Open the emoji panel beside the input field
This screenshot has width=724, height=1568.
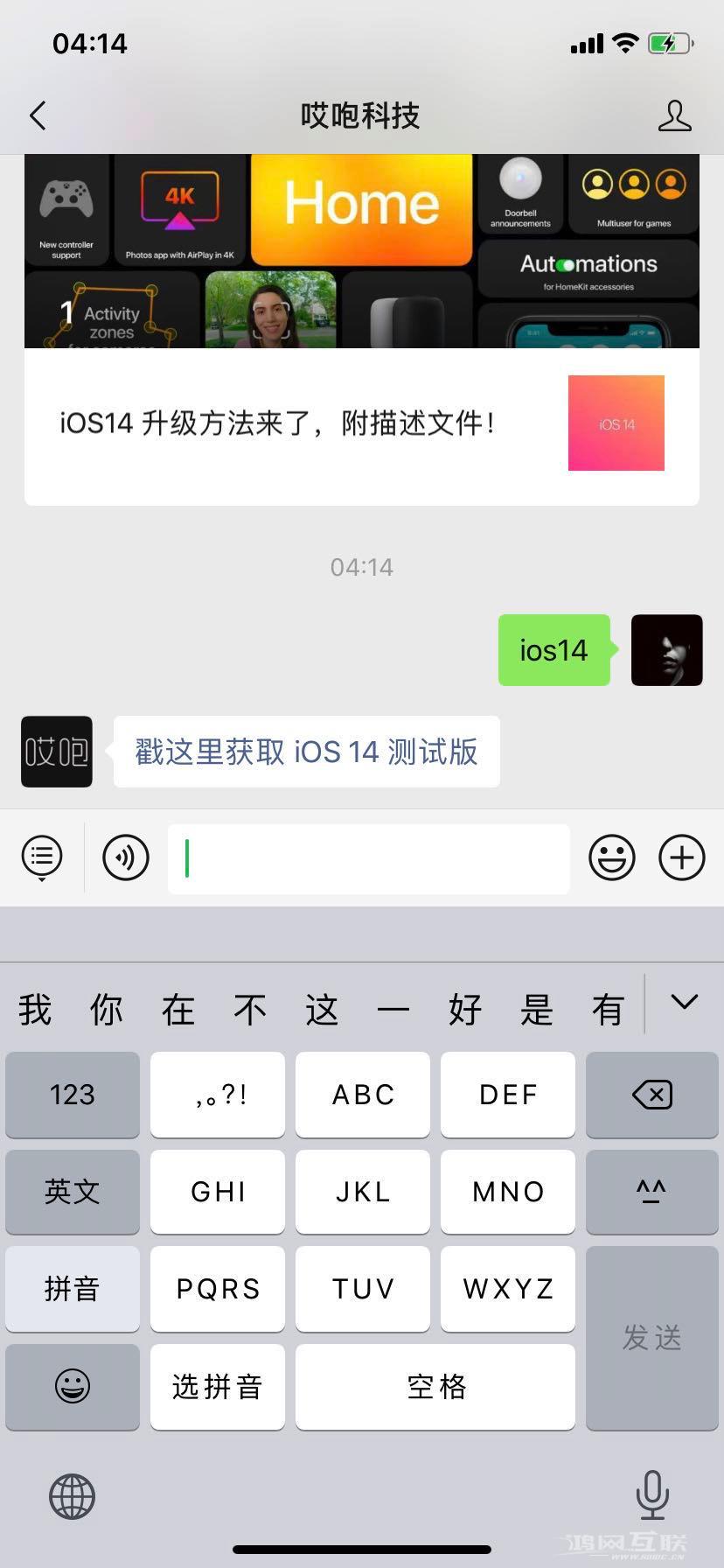(x=611, y=857)
